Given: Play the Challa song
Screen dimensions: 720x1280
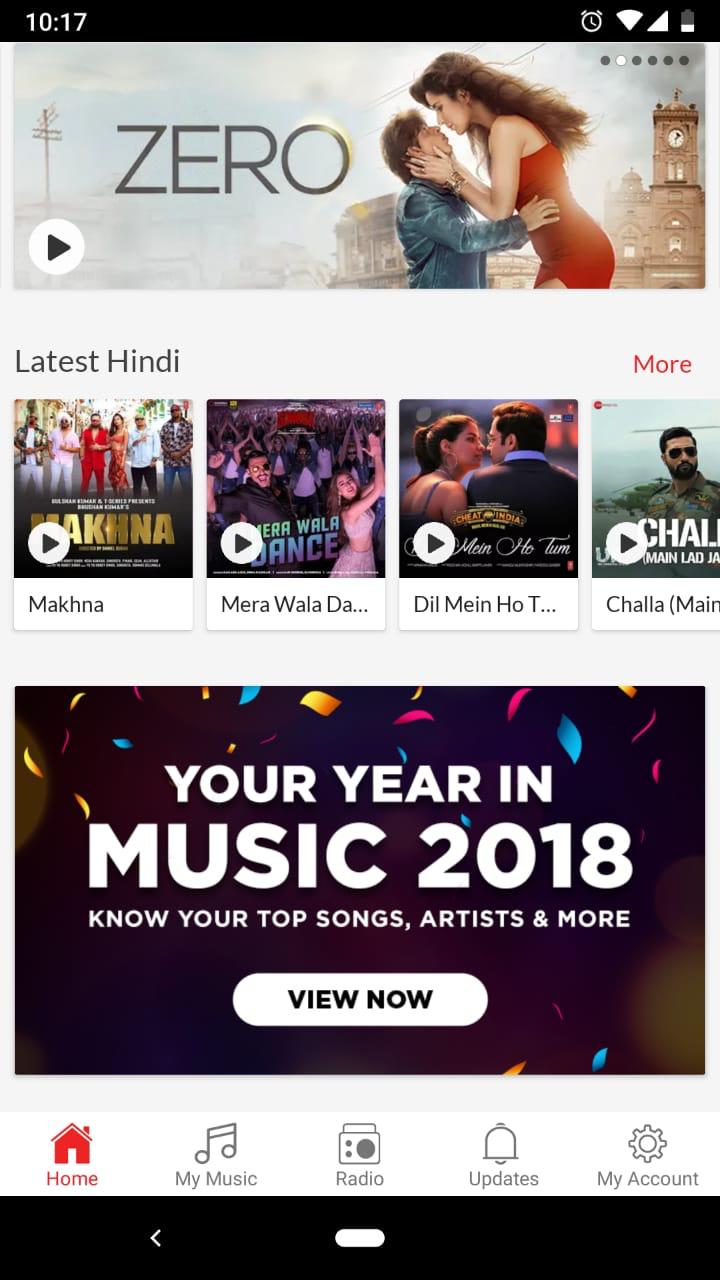Looking at the screenshot, I should pyautogui.click(x=626, y=543).
